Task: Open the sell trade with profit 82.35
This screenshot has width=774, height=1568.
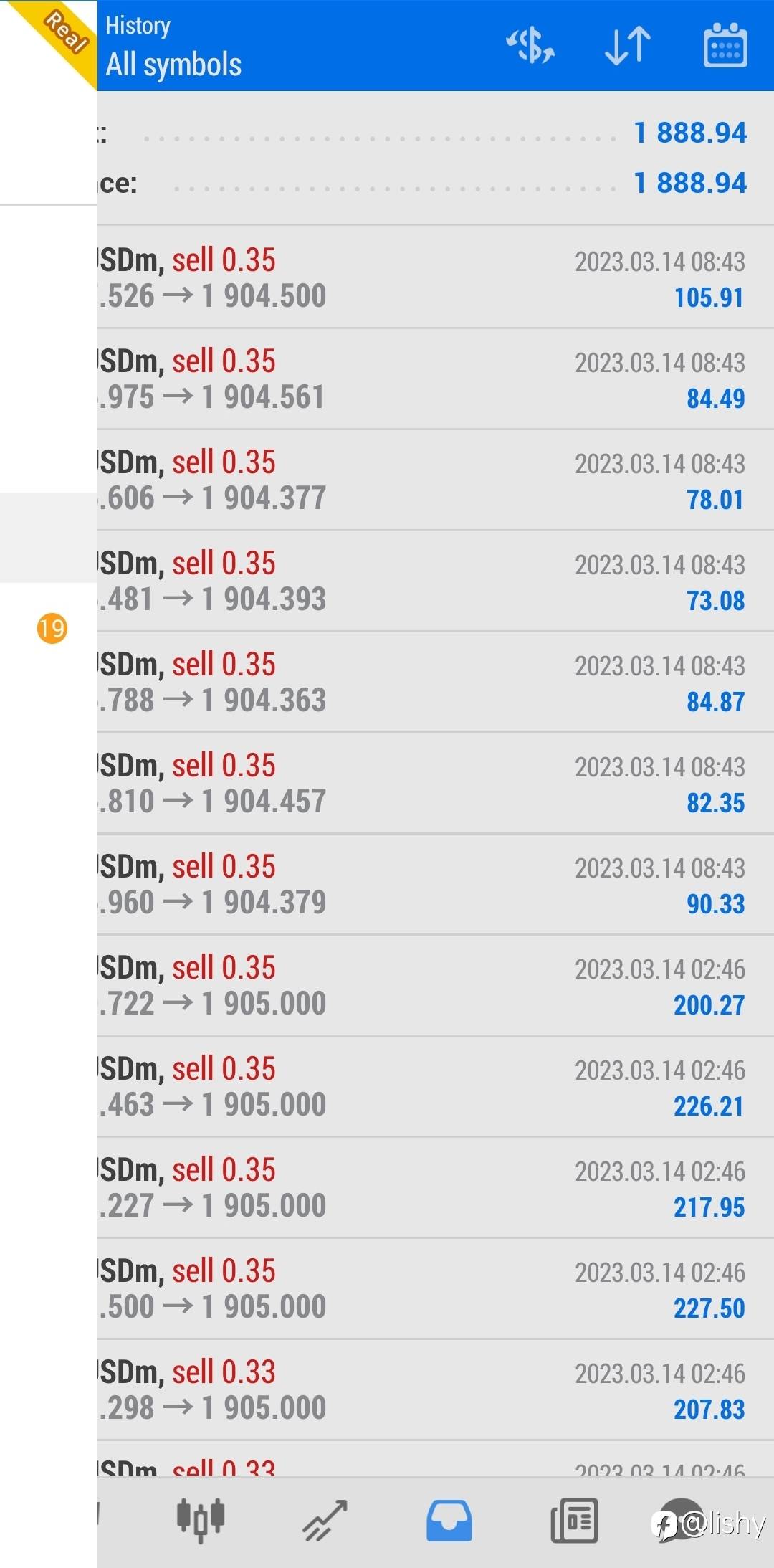Action: [436, 784]
